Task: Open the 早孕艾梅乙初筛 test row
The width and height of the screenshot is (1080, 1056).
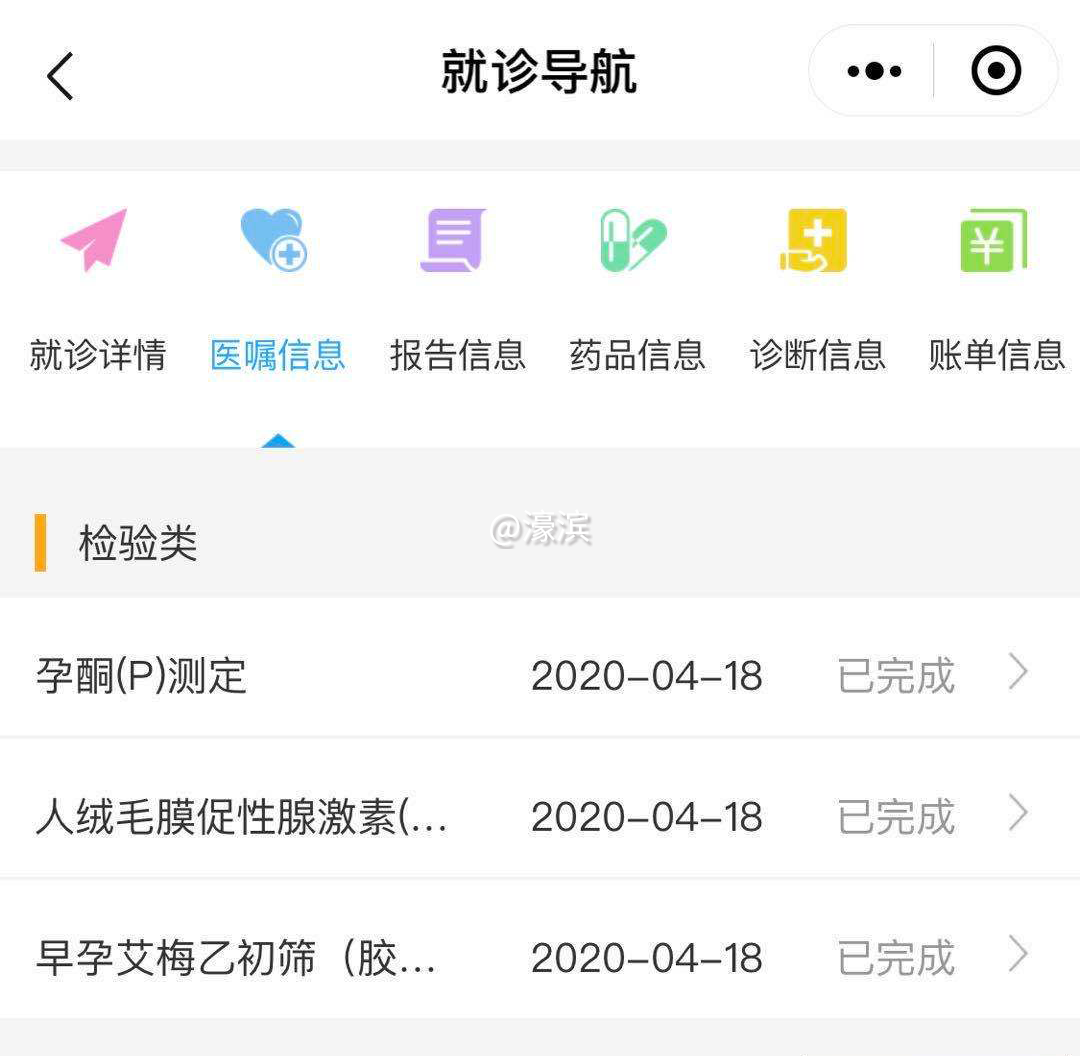Action: click(540, 957)
